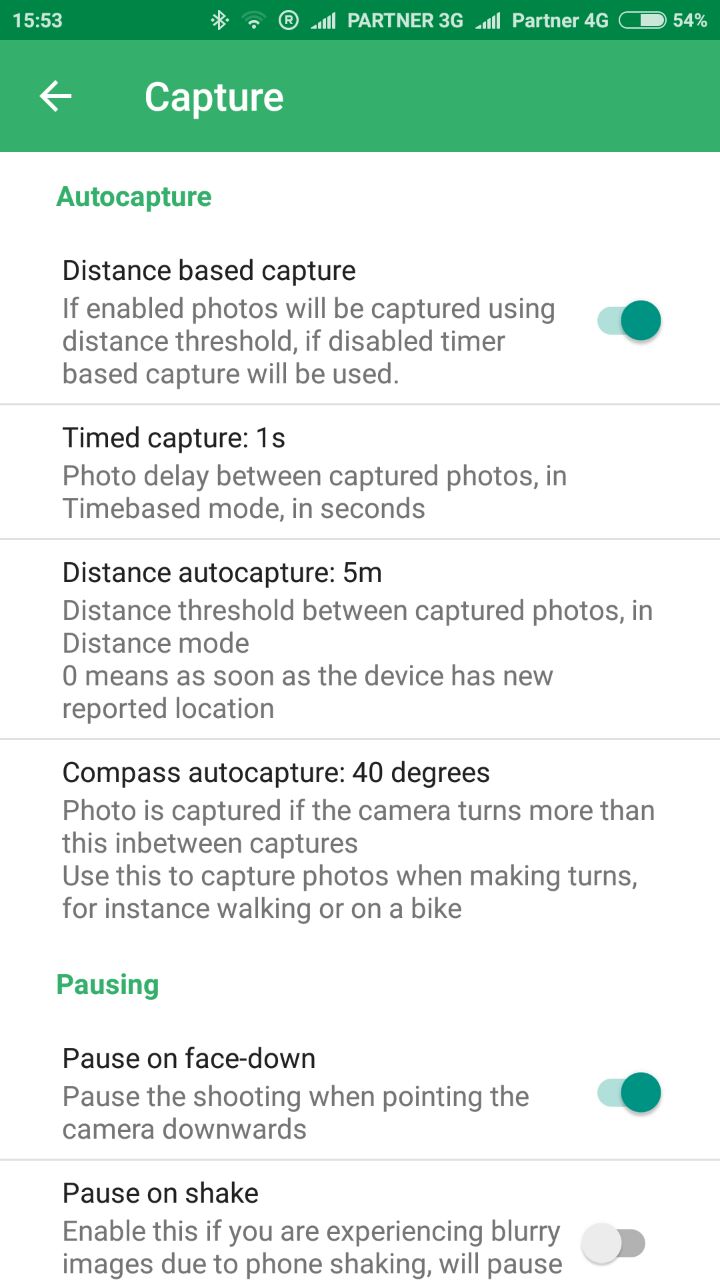Open the Timed capture setting
720x1280 pixels.
click(360, 472)
